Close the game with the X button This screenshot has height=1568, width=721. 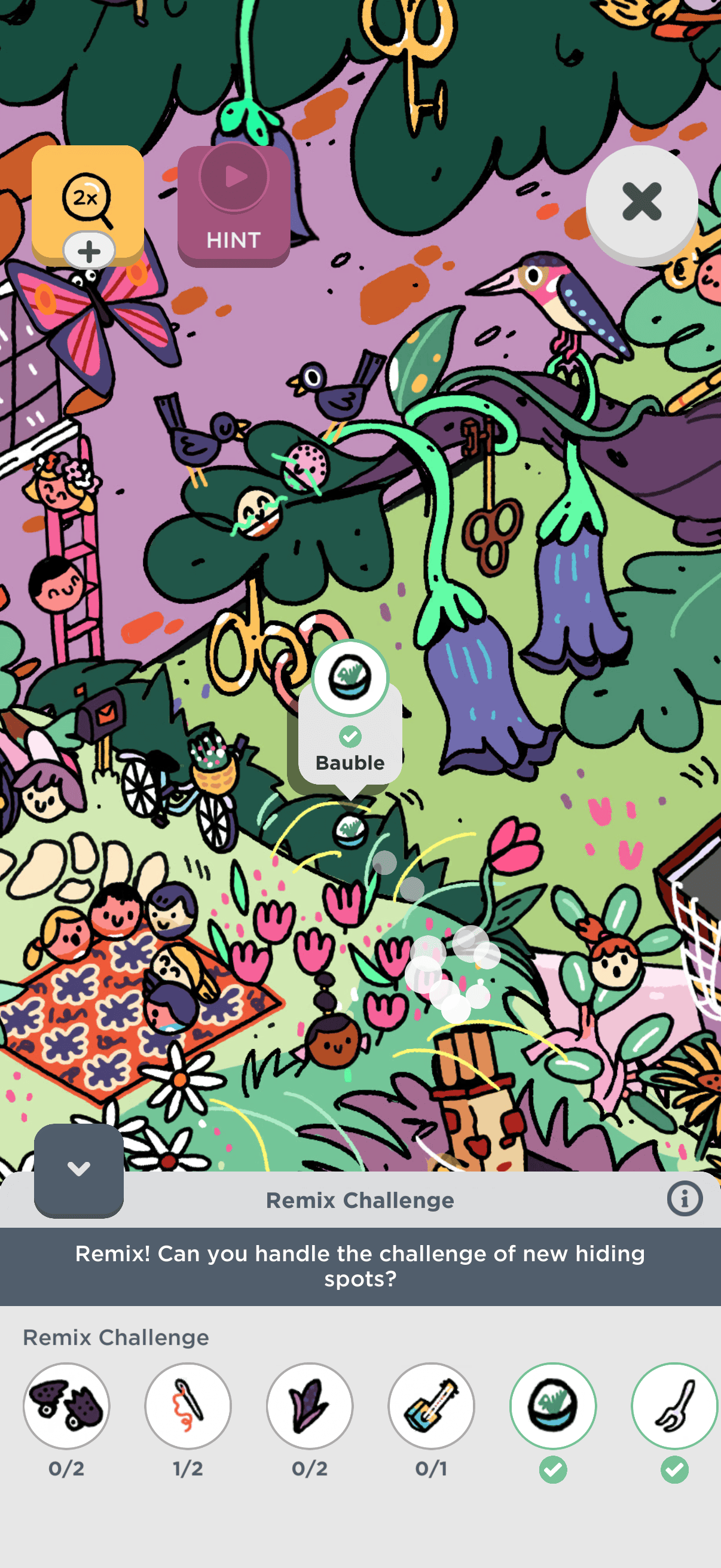[x=641, y=202]
